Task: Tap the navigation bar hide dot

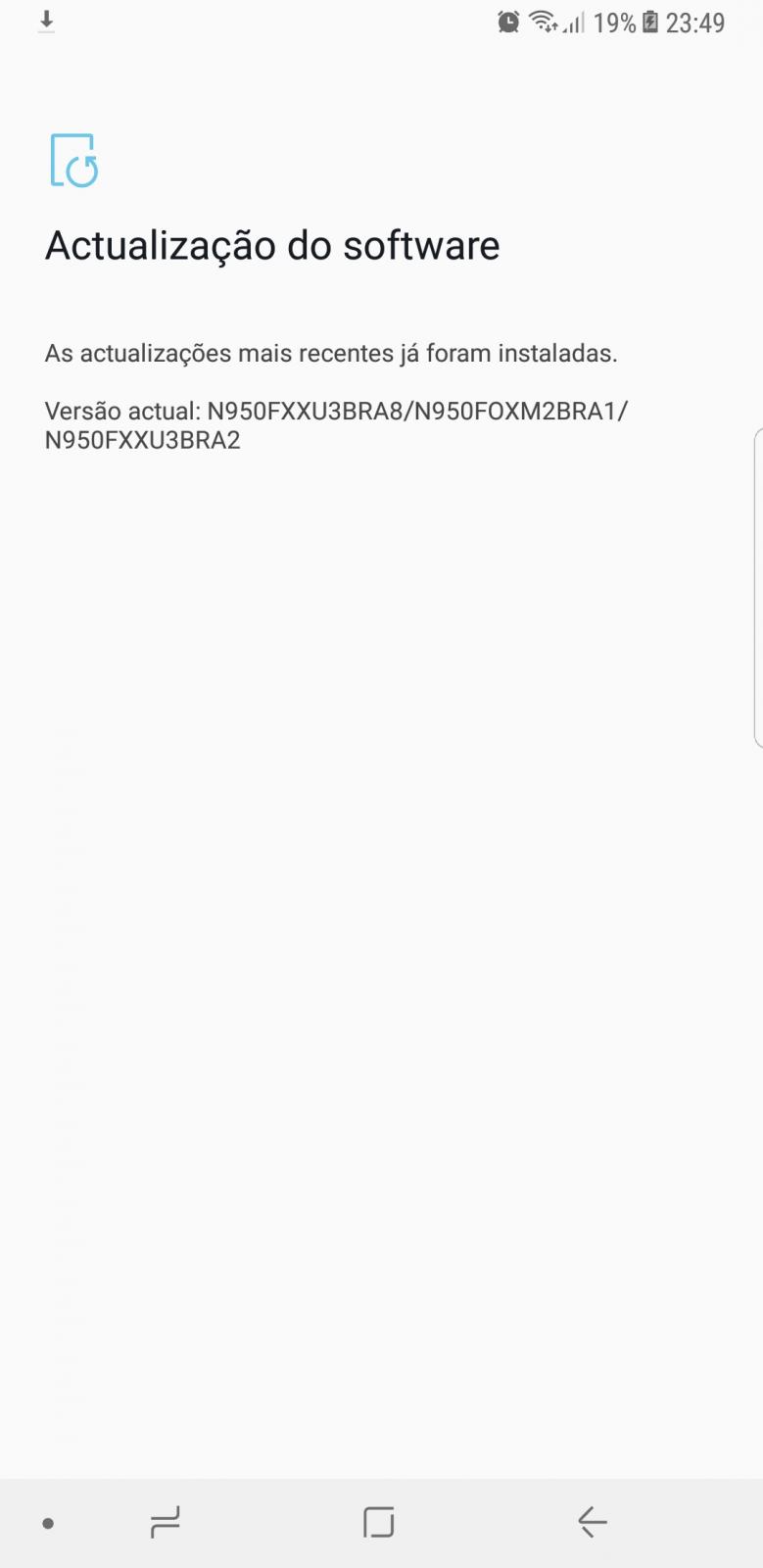Action: tap(48, 1523)
